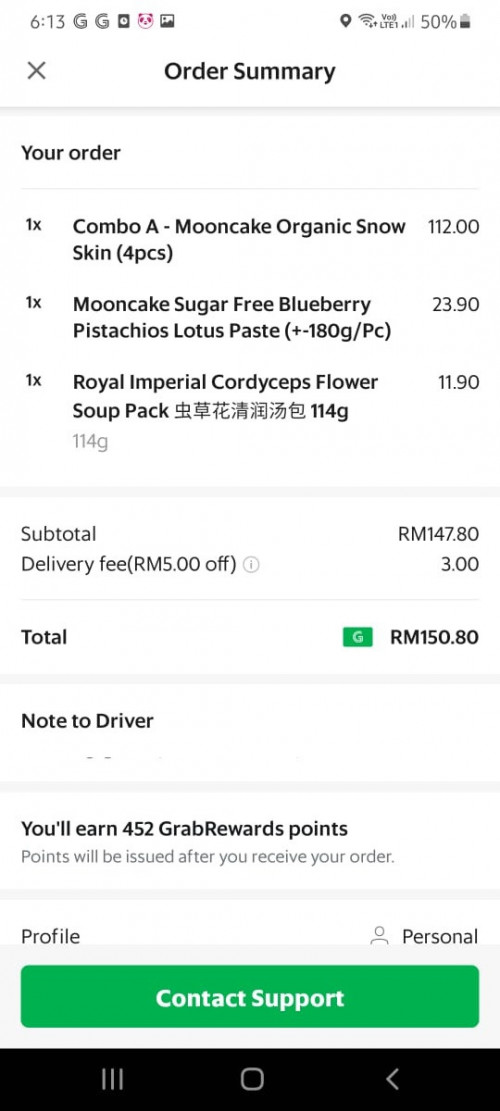The height and width of the screenshot is (1111, 500).
Task: Open the recent apps view
Action: point(112,1079)
